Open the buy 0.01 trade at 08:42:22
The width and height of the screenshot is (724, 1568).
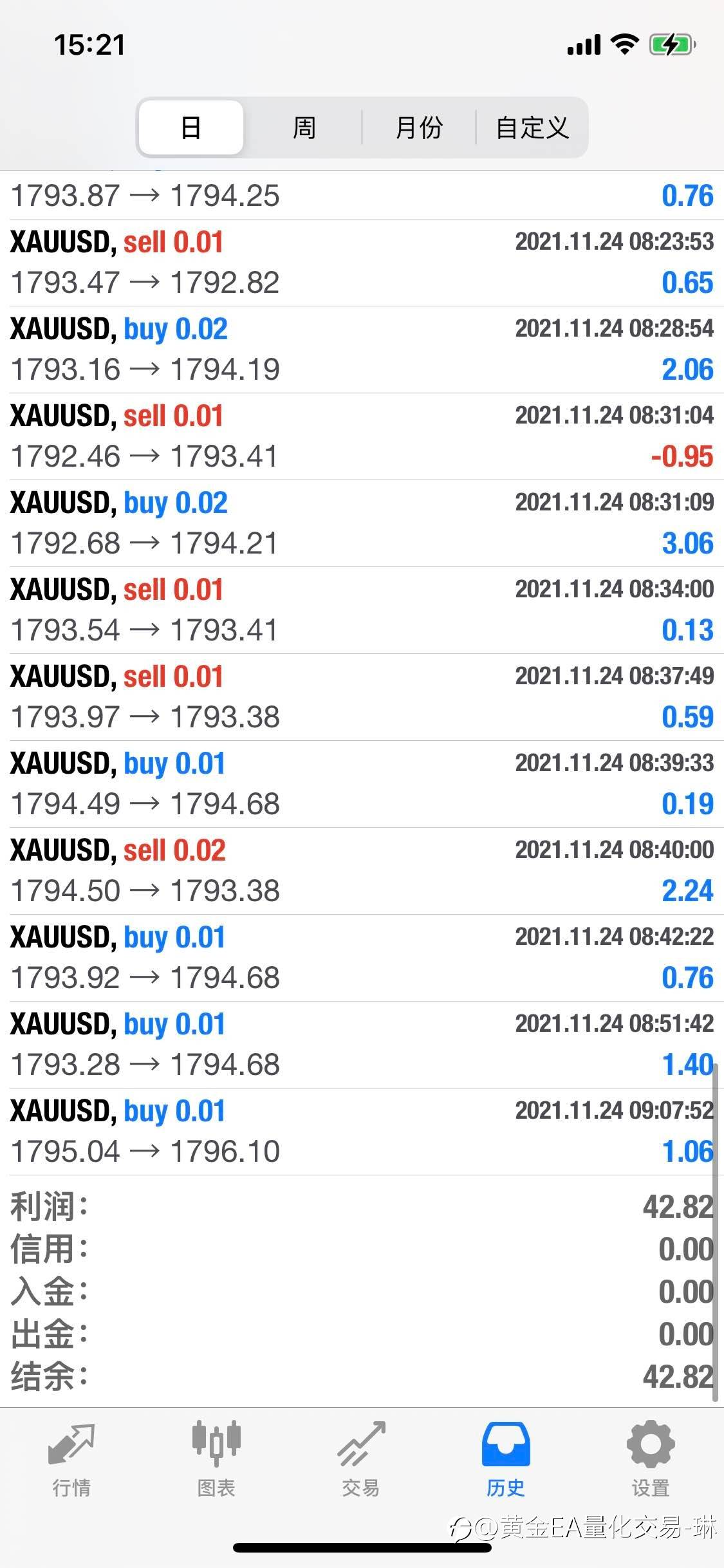point(362,958)
